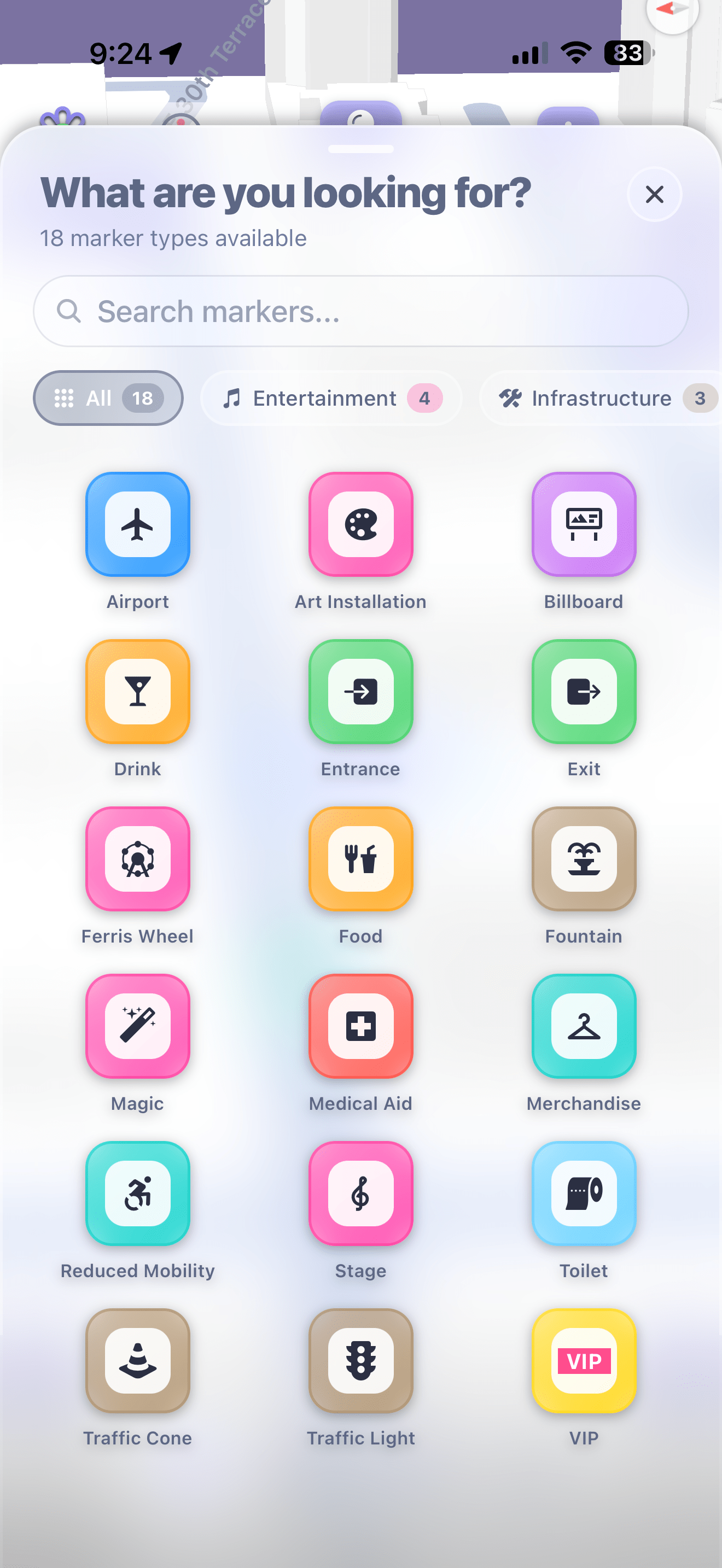Find Medical Aid markers
Image resolution: width=722 pixels, height=1568 pixels.
click(360, 1026)
